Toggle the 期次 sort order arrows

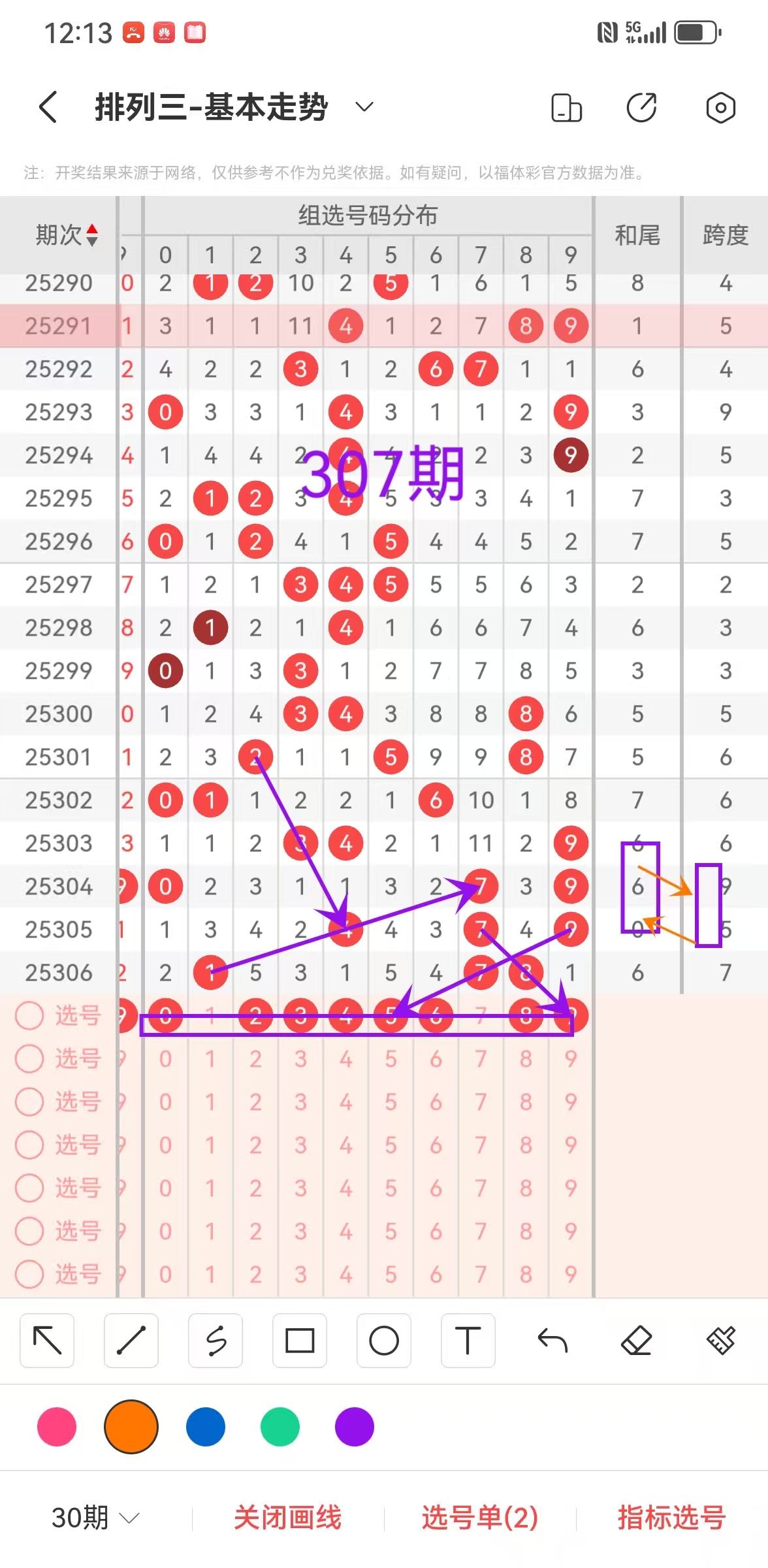coord(92,235)
